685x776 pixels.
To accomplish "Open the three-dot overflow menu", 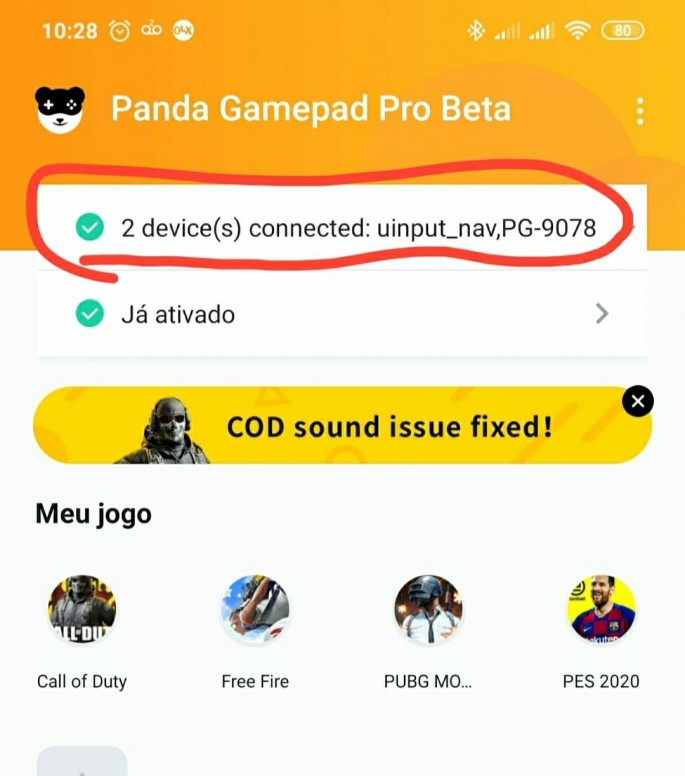I will pos(640,111).
